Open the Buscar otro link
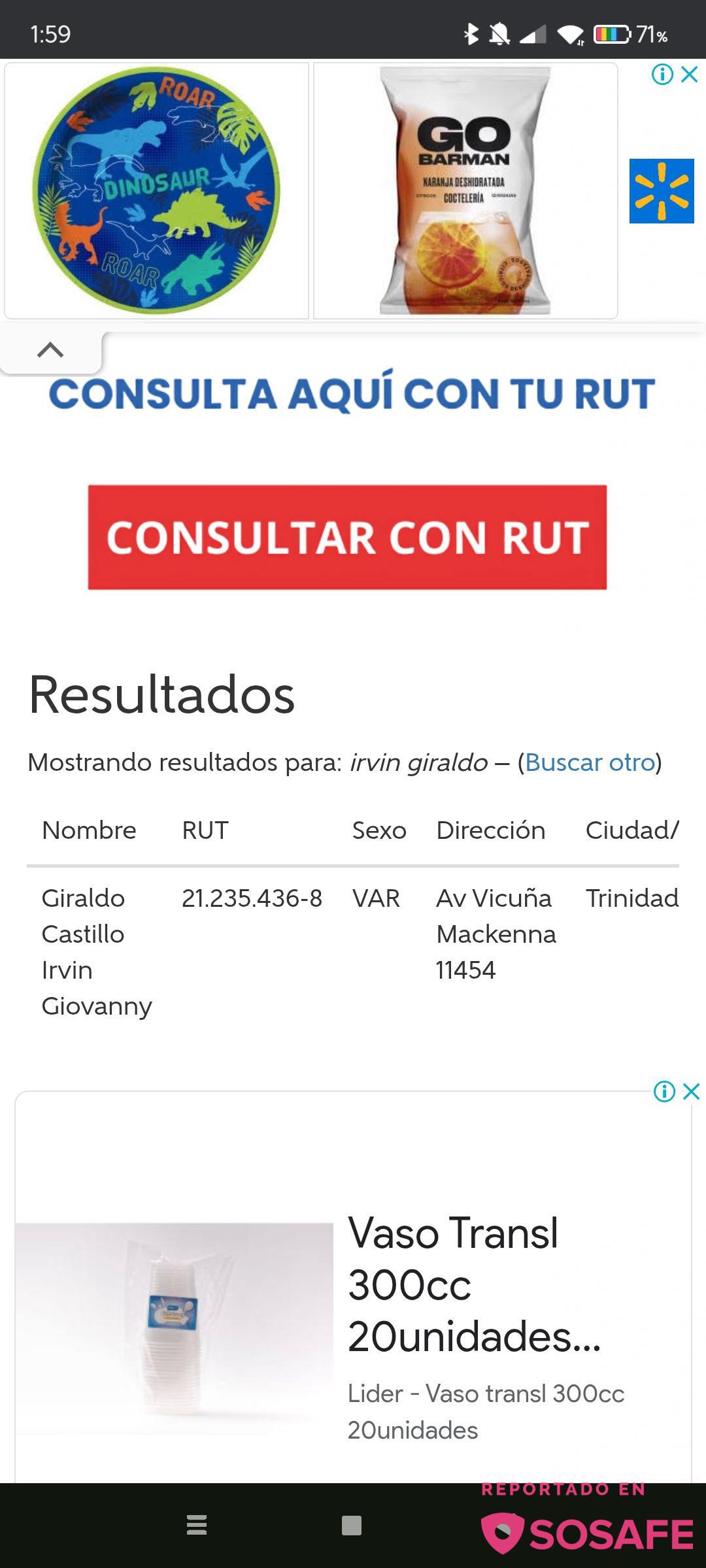Image resolution: width=706 pixels, height=1568 pixels. 590,762
